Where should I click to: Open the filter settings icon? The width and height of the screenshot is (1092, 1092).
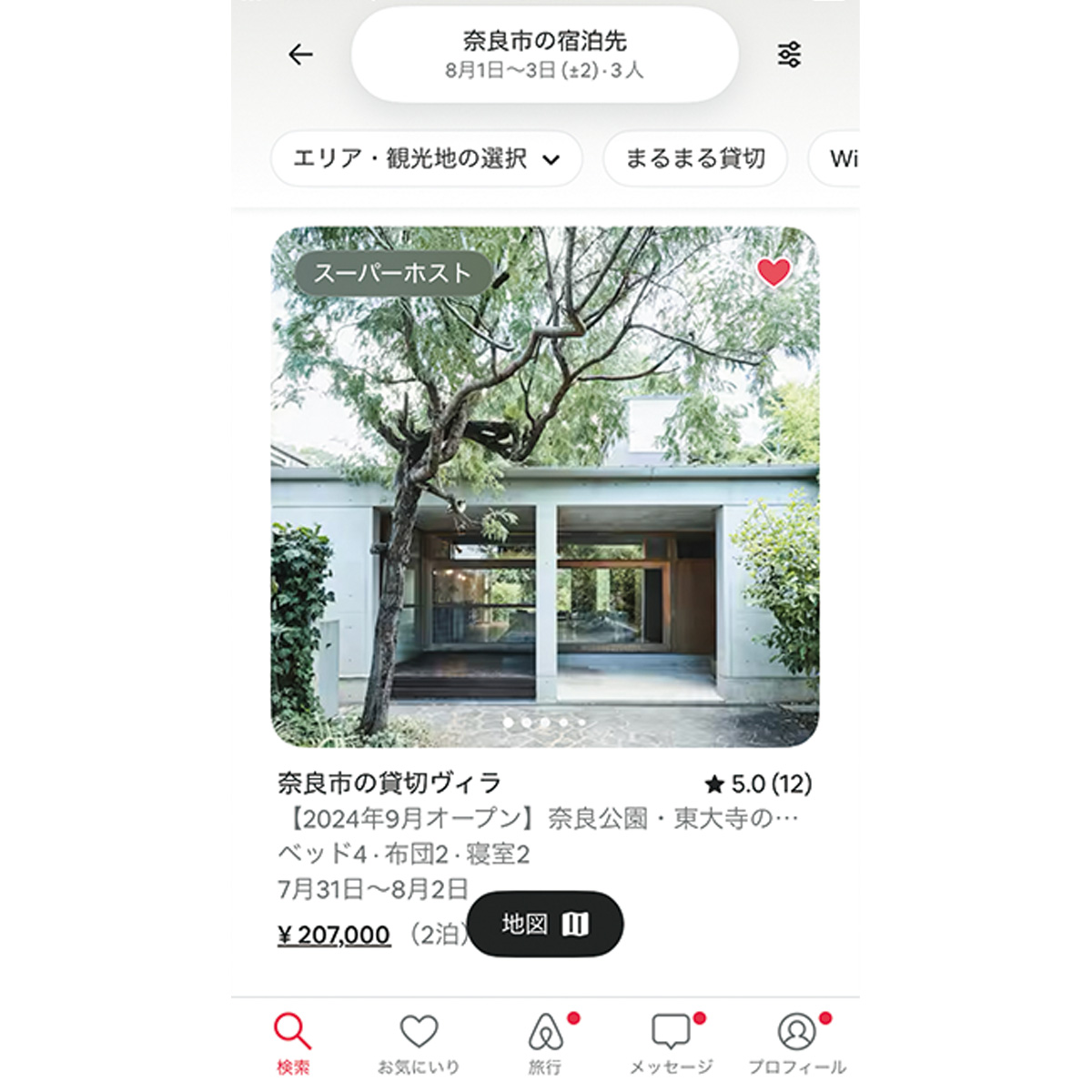[789, 55]
